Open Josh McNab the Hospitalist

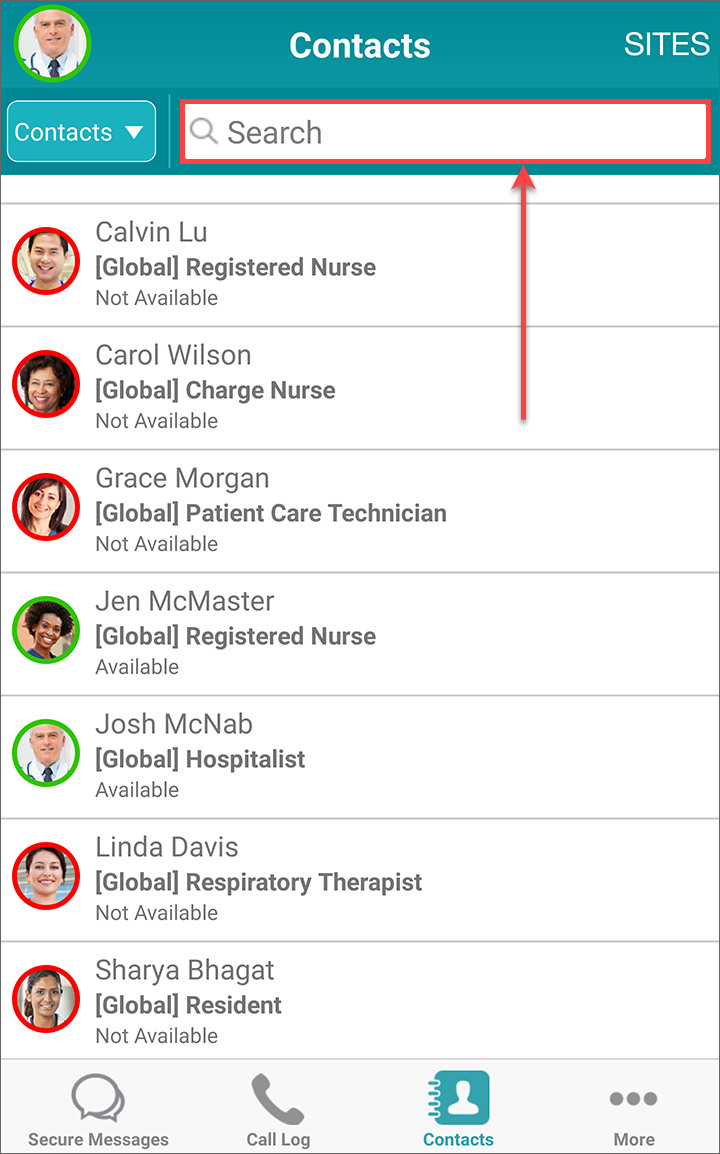click(360, 756)
